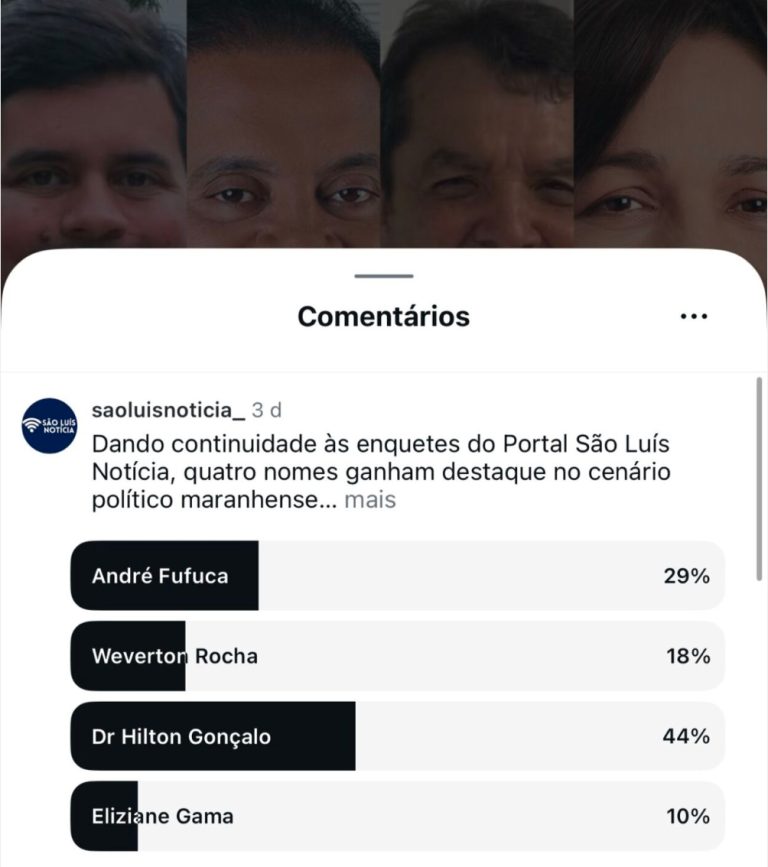Open the saoluisnoticia_ profile picture
The image size is (768, 867).
tap(49, 426)
